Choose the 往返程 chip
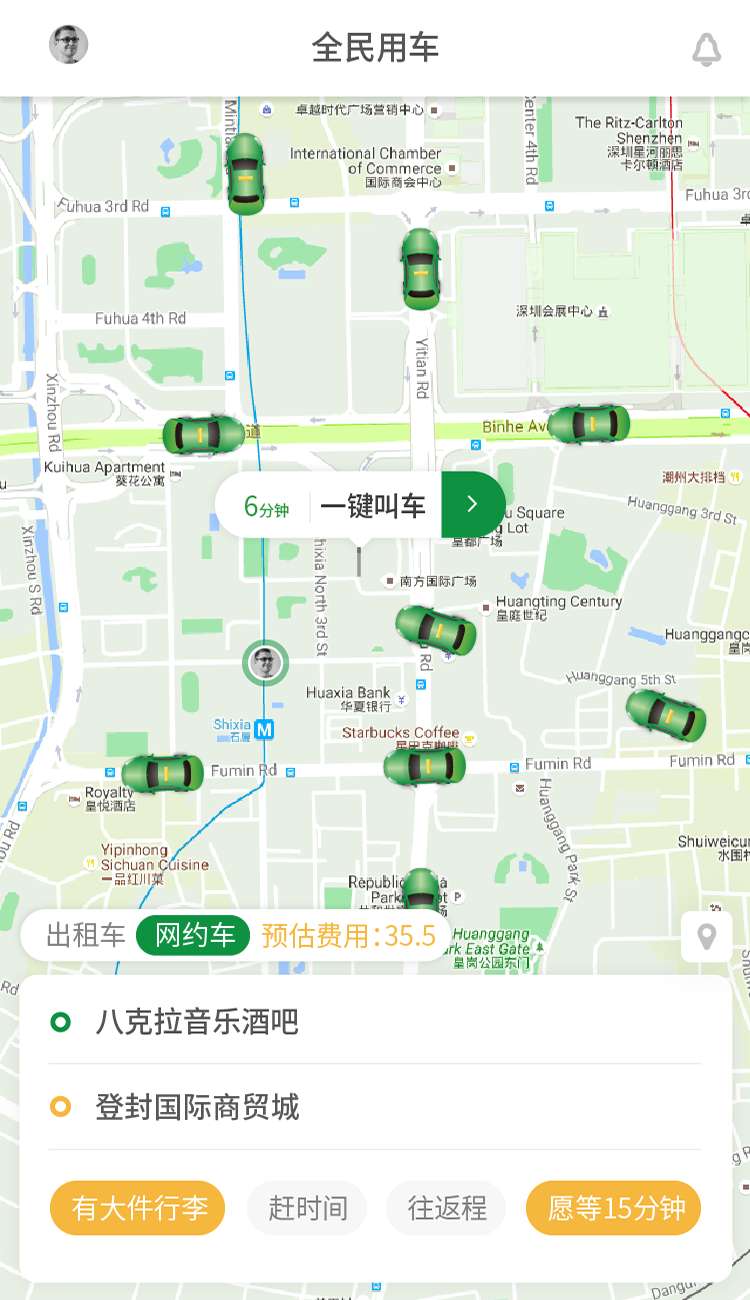The image size is (750, 1300). 446,1208
